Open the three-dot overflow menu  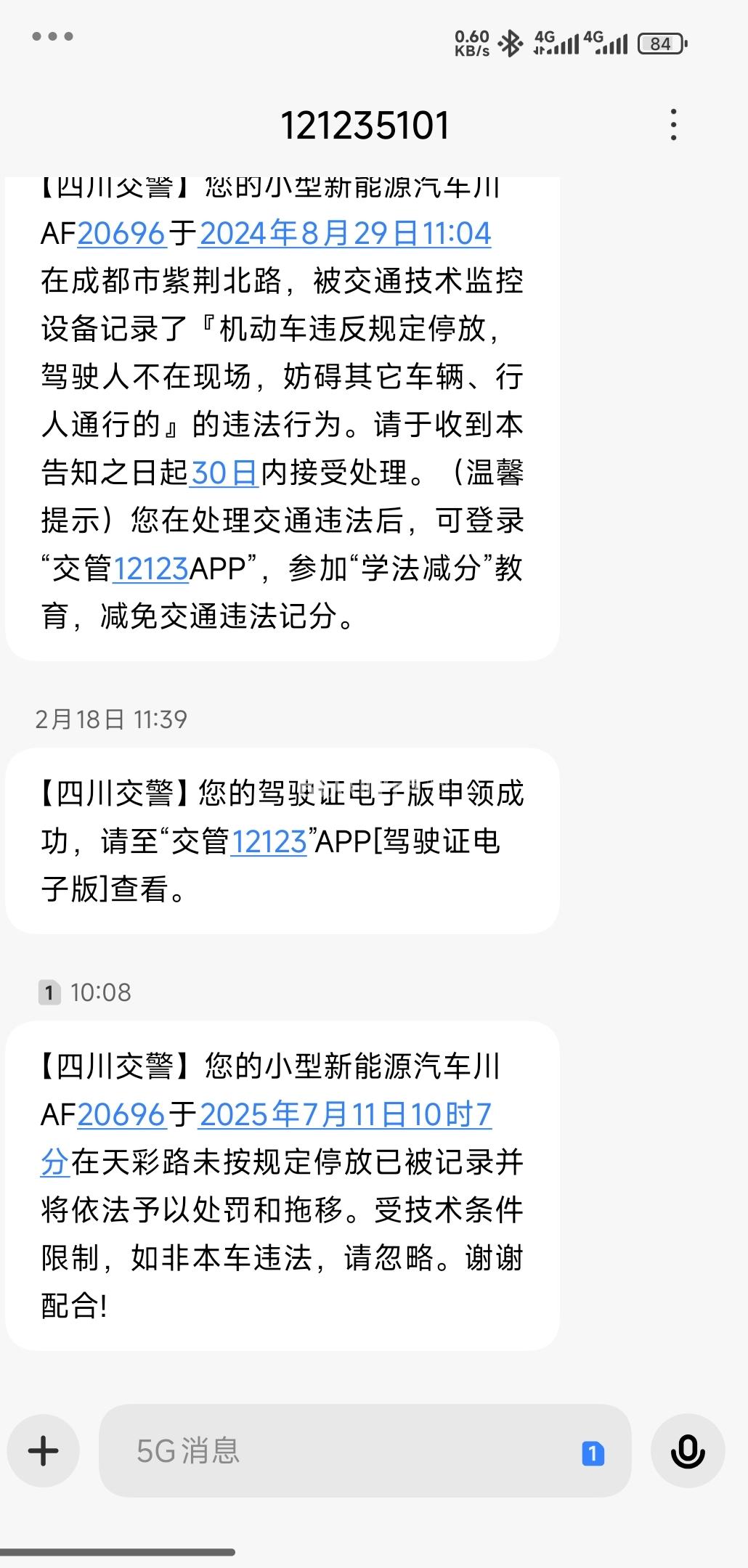pos(674,125)
